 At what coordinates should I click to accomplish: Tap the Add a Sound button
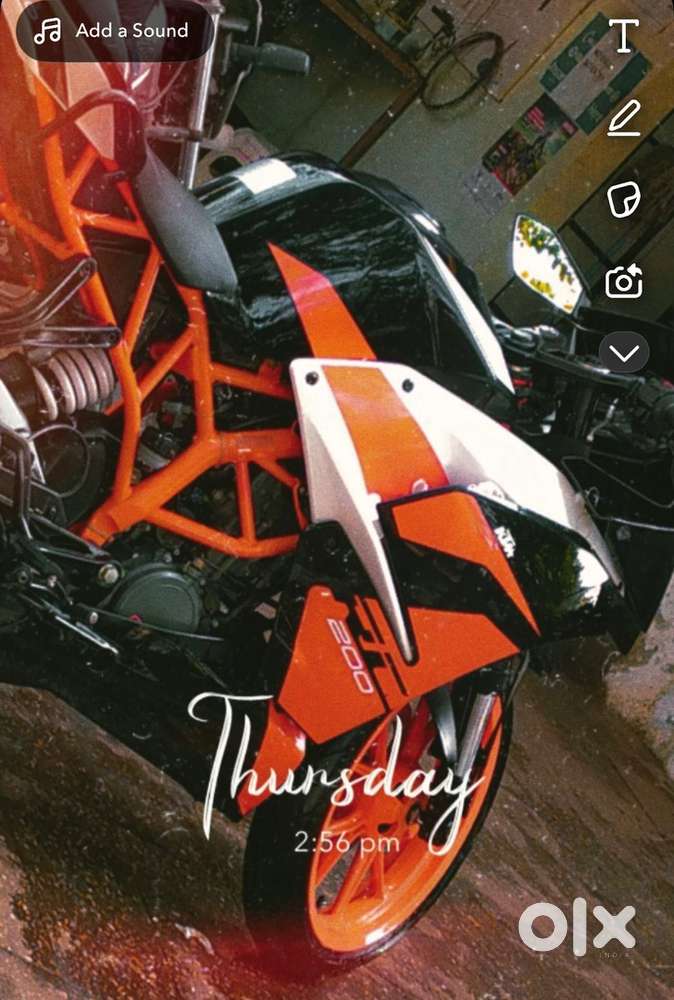click(x=112, y=31)
